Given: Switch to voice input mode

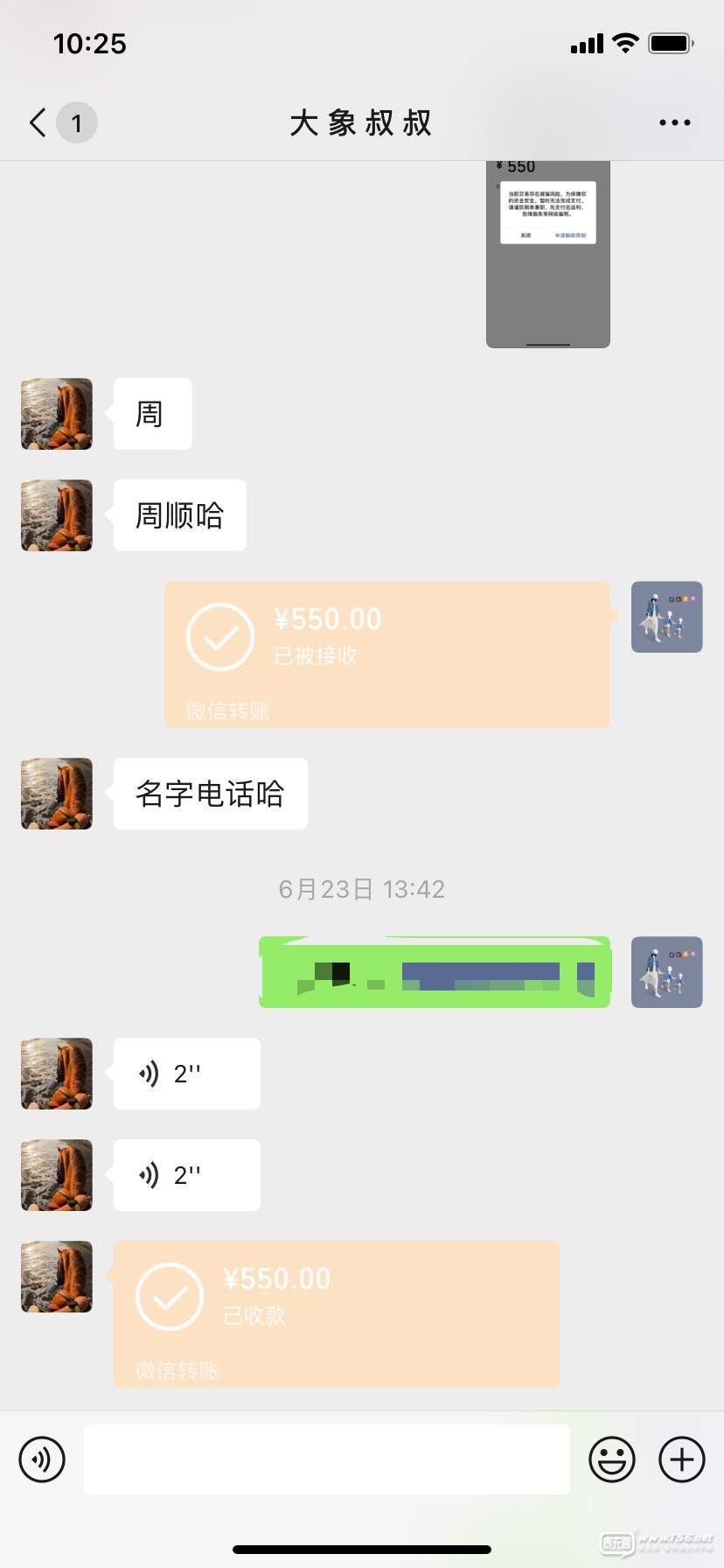Looking at the screenshot, I should [42, 1459].
